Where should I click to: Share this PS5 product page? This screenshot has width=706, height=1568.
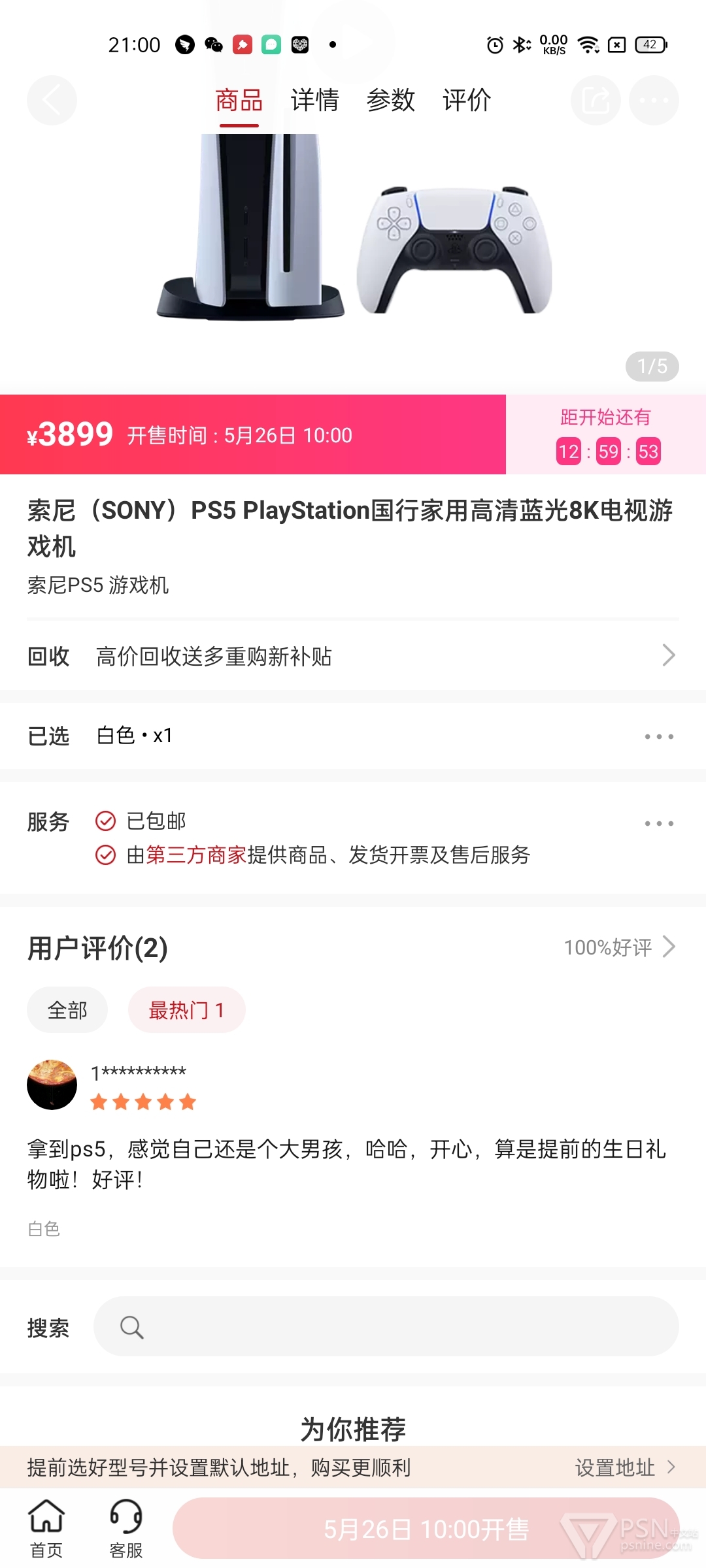coord(596,101)
